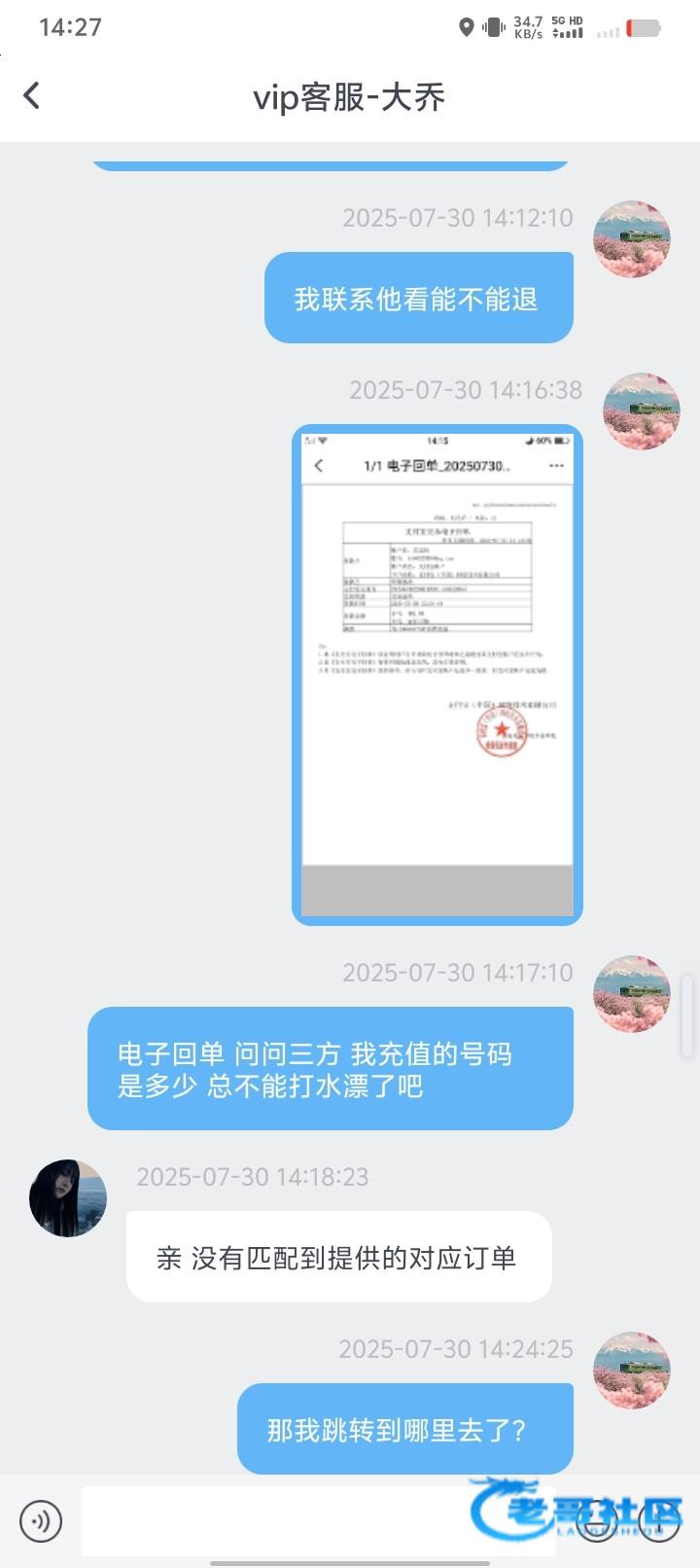700x1568 pixels.
Task: Open the plus attachment menu
Action: tap(660, 1521)
